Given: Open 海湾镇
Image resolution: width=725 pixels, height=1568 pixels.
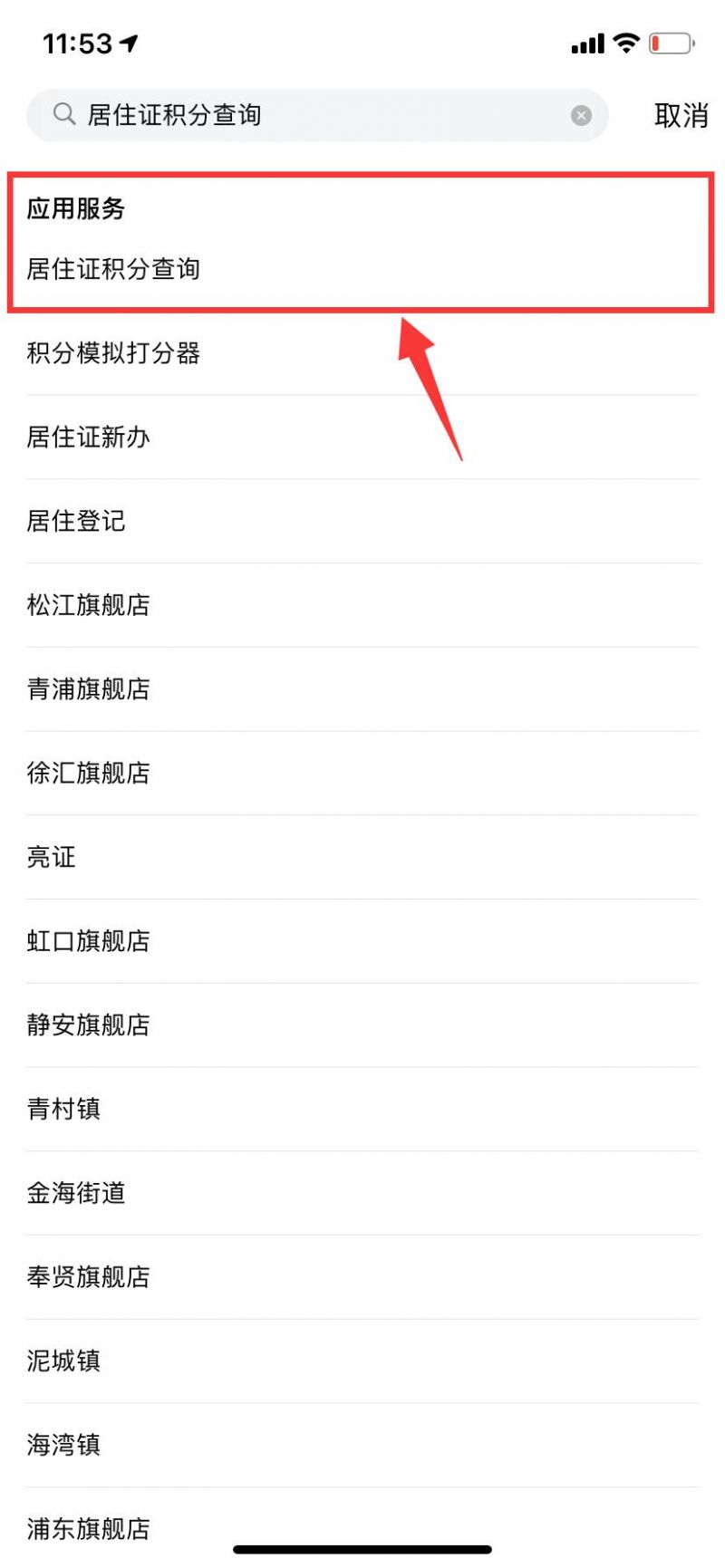Looking at the screenshot, I should tap(362, 1445).
